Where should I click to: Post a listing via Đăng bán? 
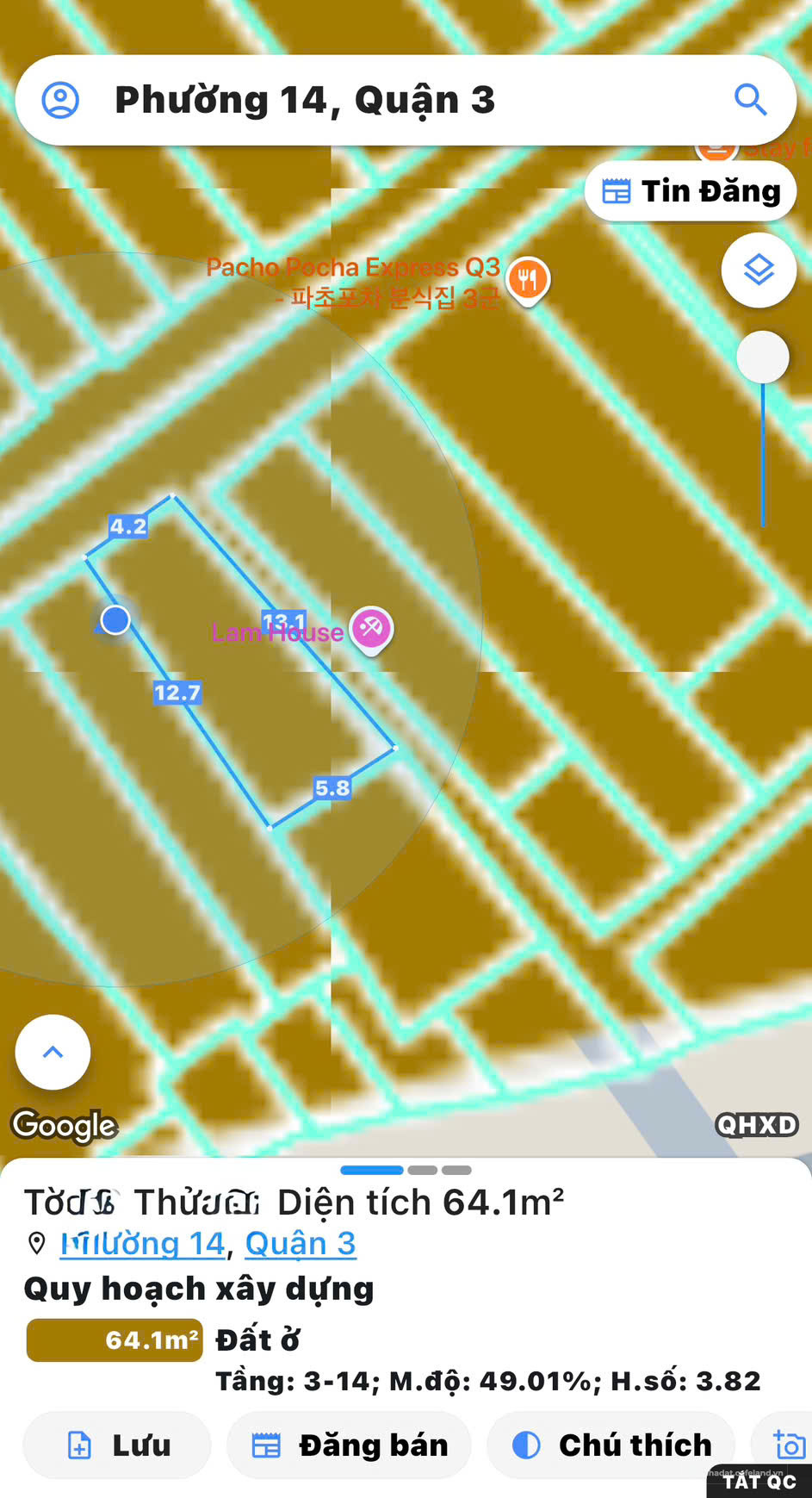click(349, 1445)
